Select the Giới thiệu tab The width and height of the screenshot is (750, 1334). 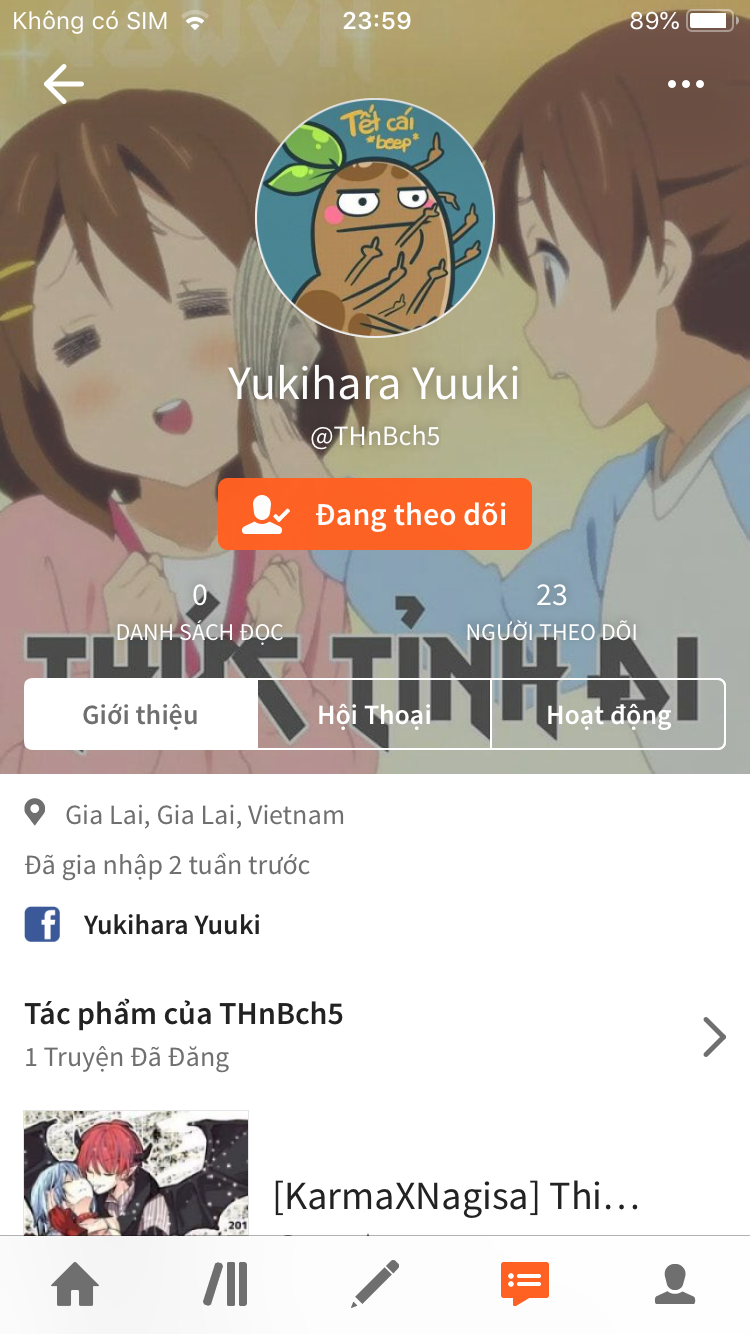[x=141, y=714]
